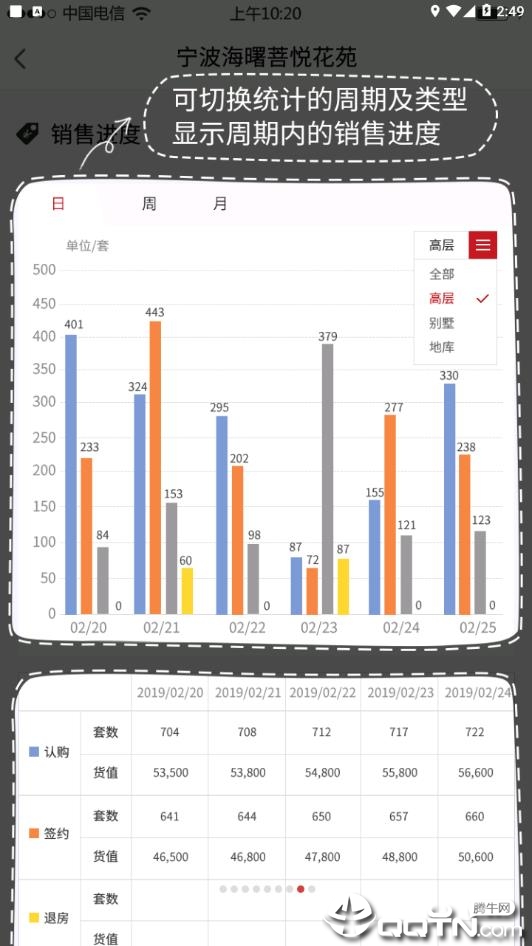Viewport: 532px width, 946px height.
Task: Switch to the 月 (monthly) tab
Action: click(x=220, y=203)
